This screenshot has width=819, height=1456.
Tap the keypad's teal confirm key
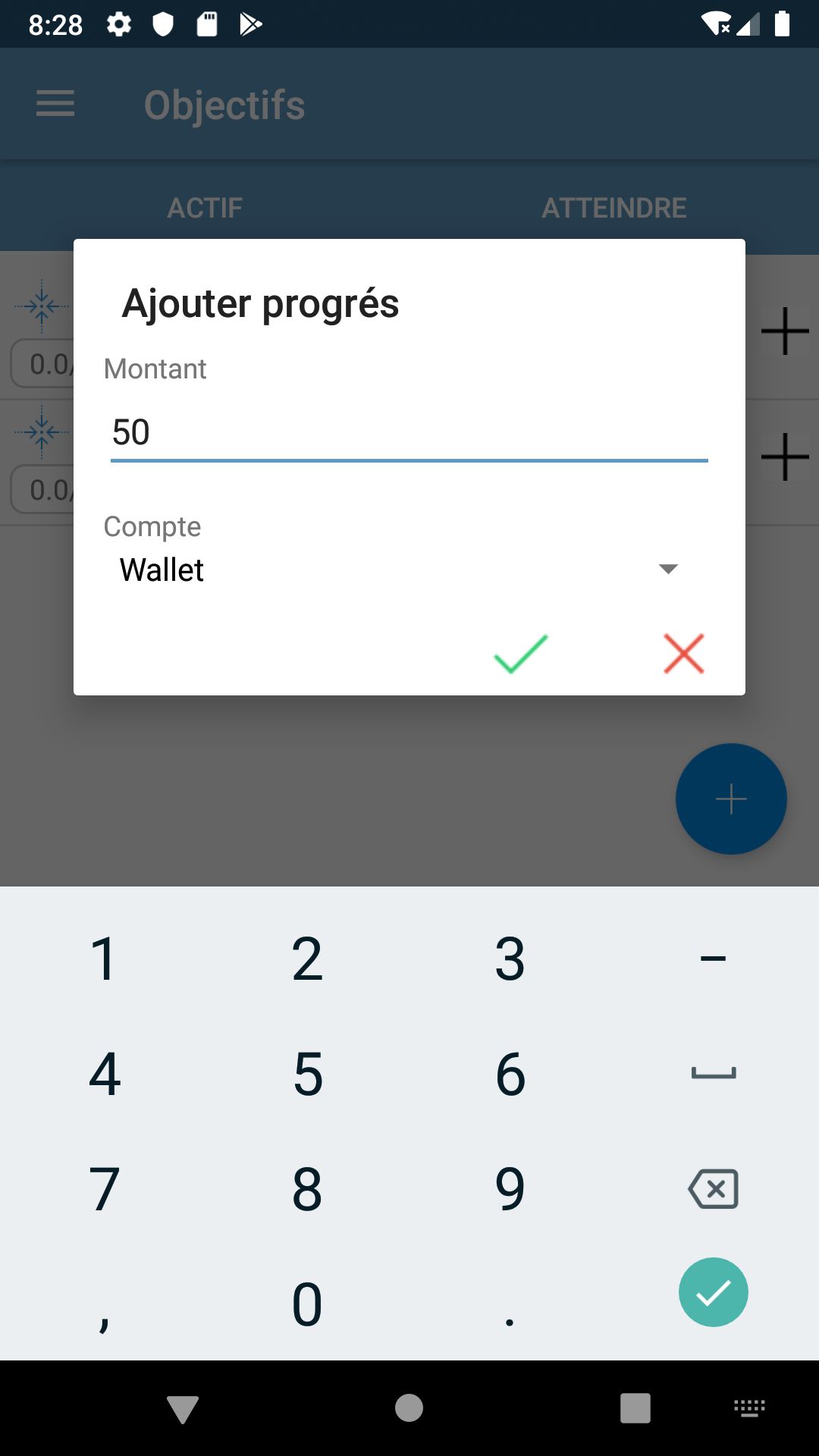(x=713, y=1292)
